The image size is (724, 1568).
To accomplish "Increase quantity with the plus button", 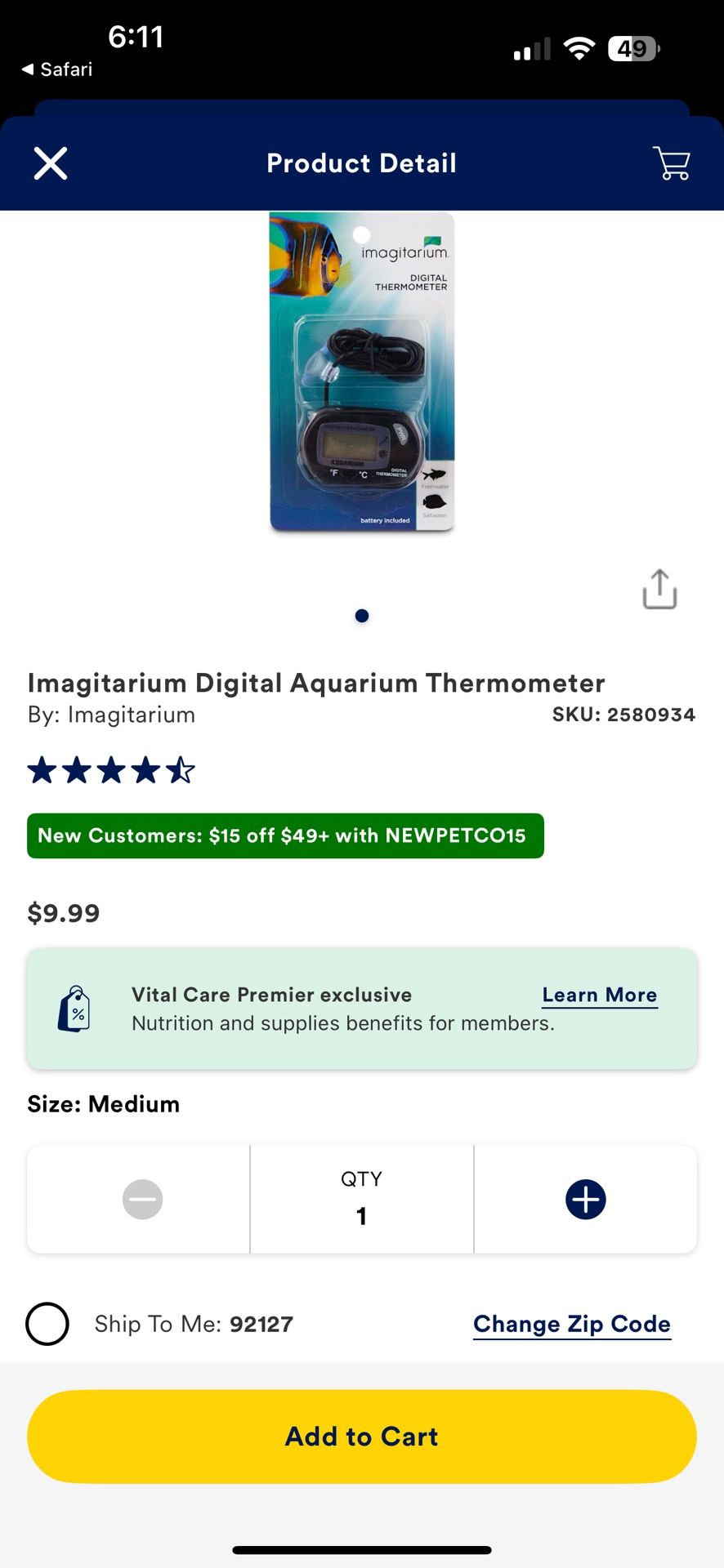I will click(586, 1200).
